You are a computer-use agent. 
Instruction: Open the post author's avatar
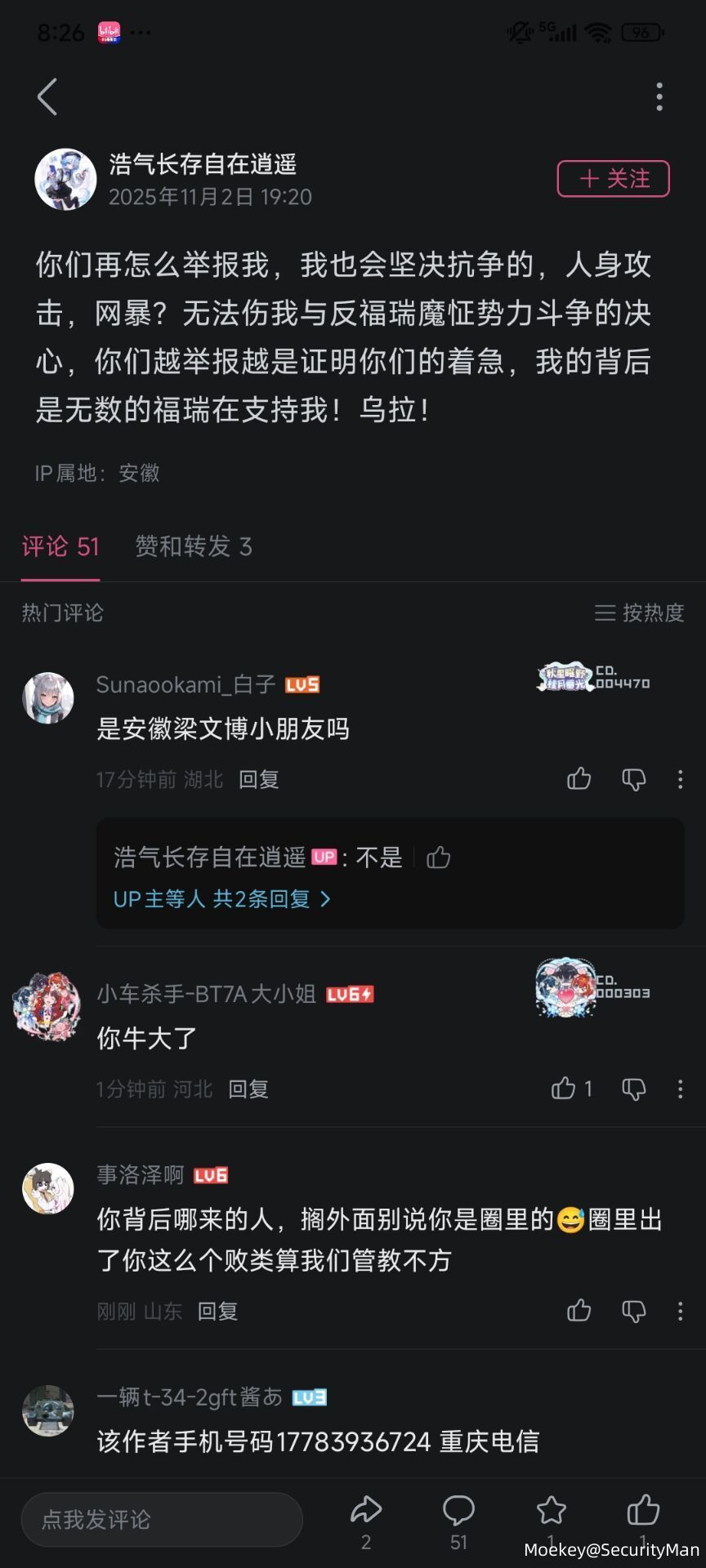click(x=65, y=179)
